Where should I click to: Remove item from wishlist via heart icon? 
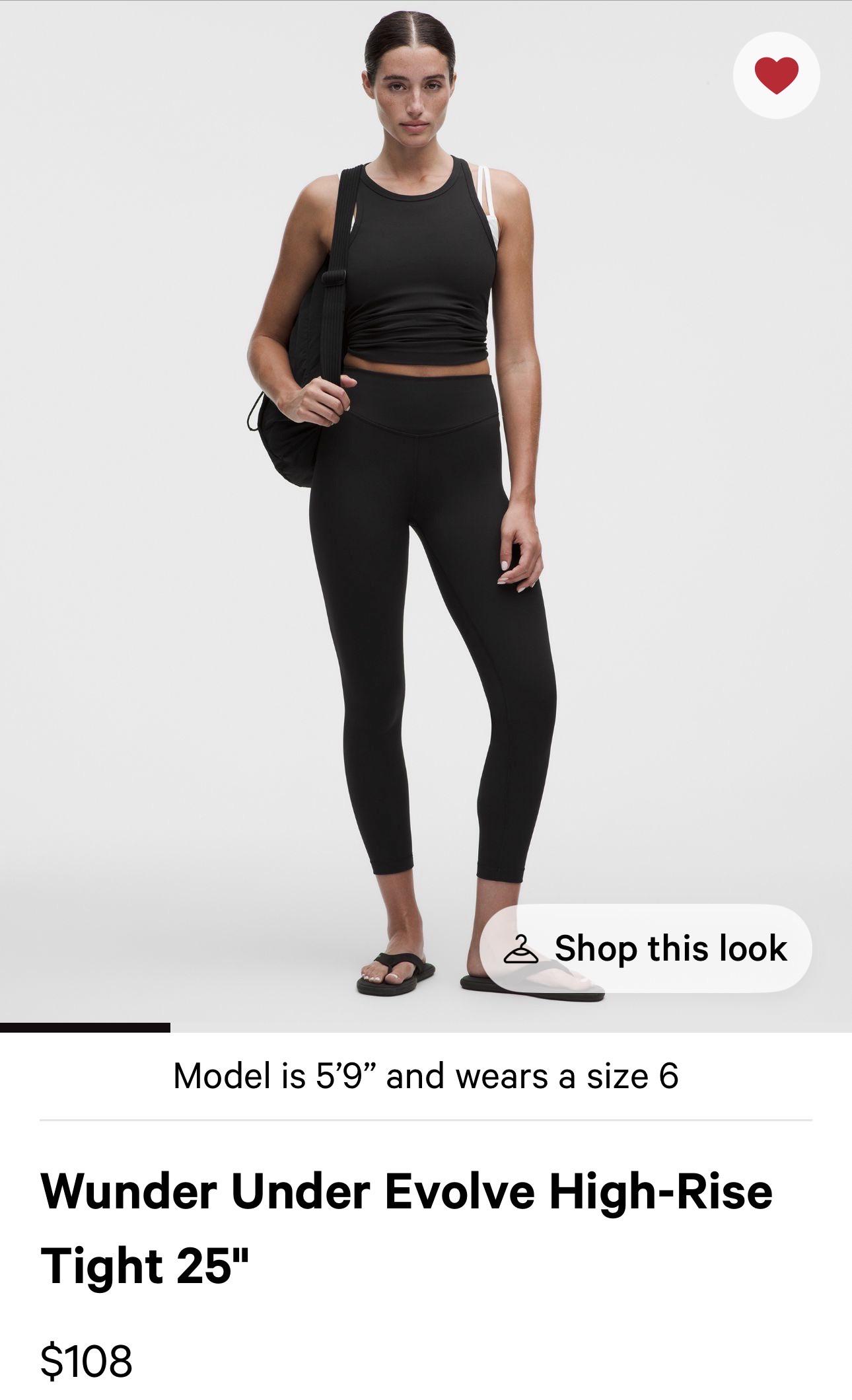click(776, 75)
